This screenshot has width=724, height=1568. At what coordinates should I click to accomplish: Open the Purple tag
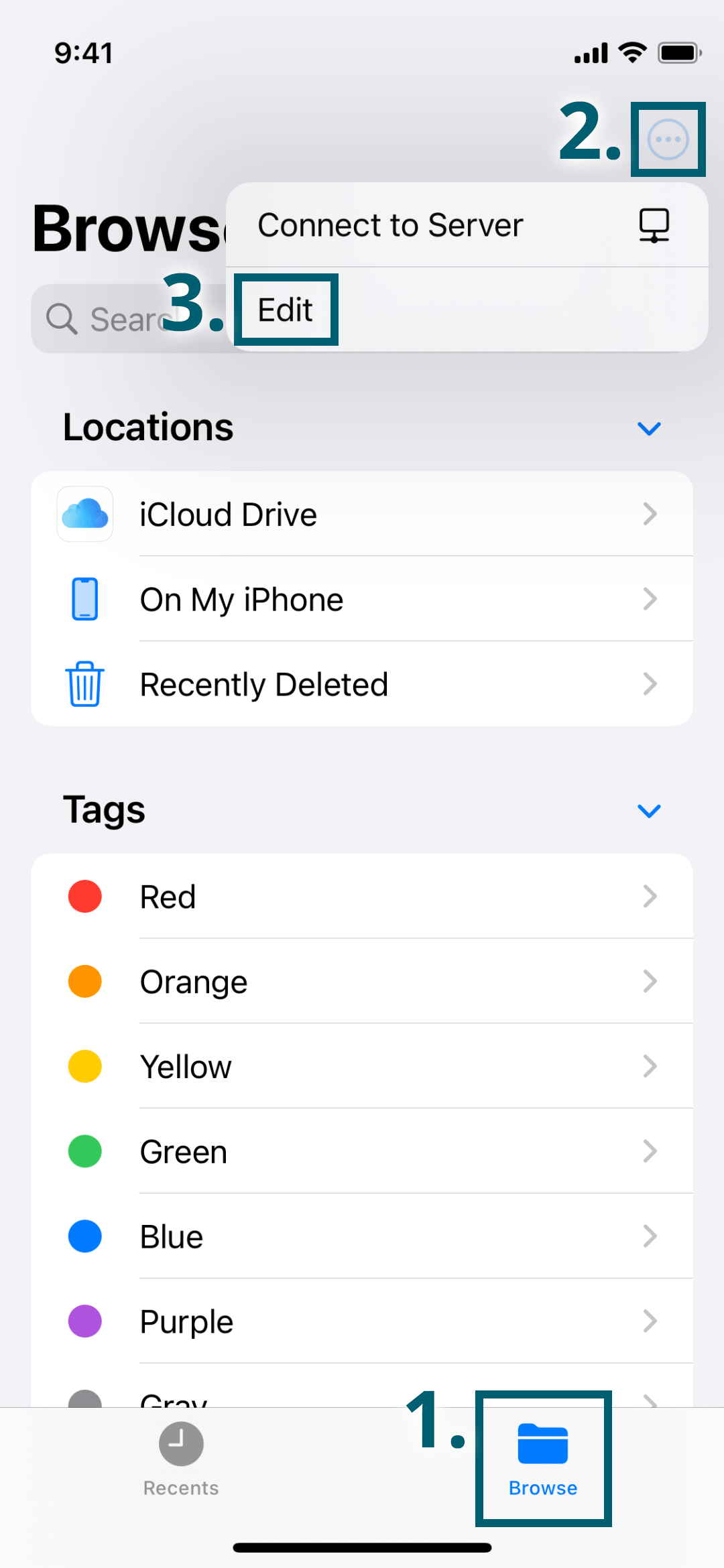click(362, 1321)
